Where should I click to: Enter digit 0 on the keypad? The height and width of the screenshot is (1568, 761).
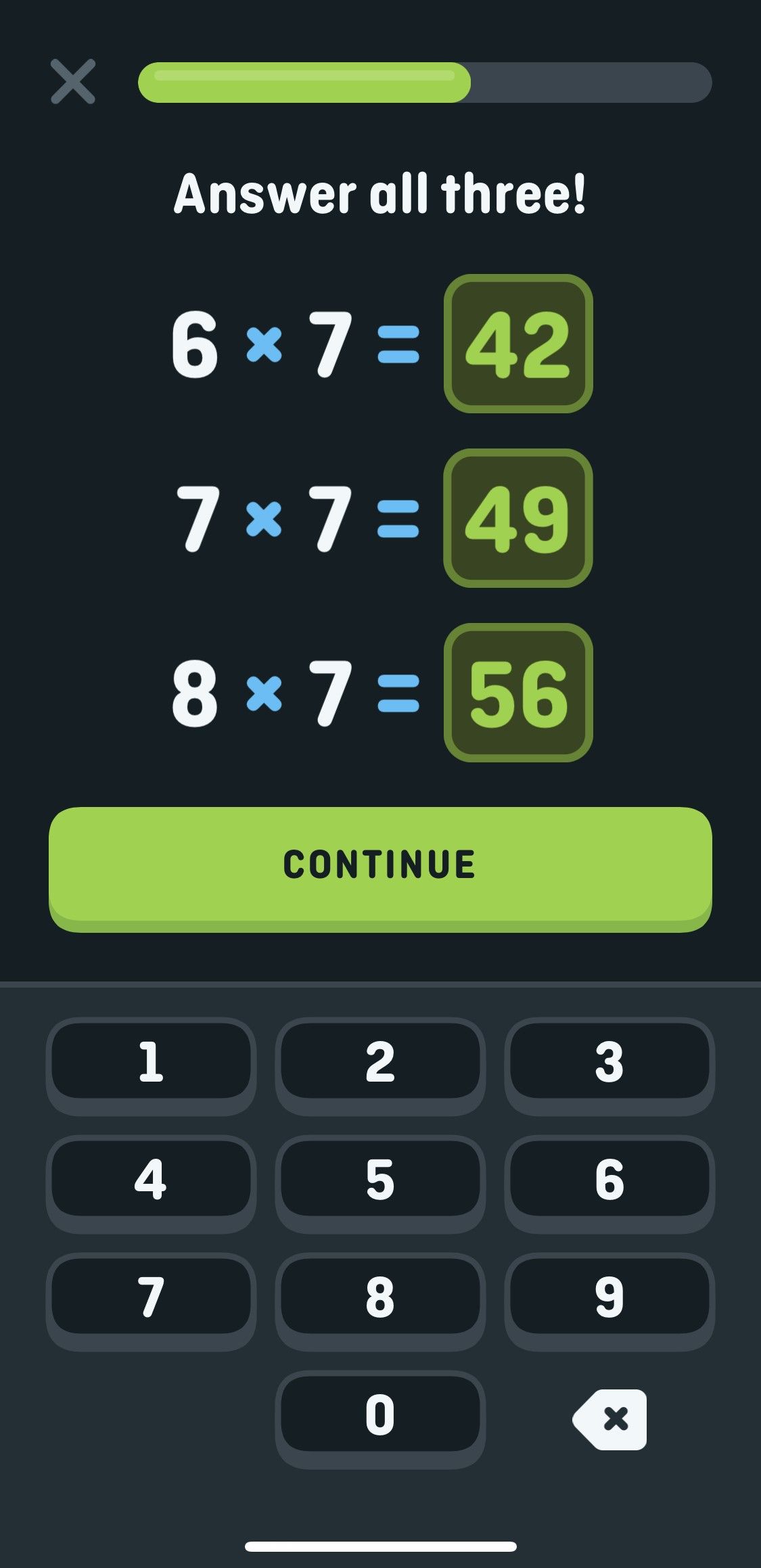tap(380, 1414)
